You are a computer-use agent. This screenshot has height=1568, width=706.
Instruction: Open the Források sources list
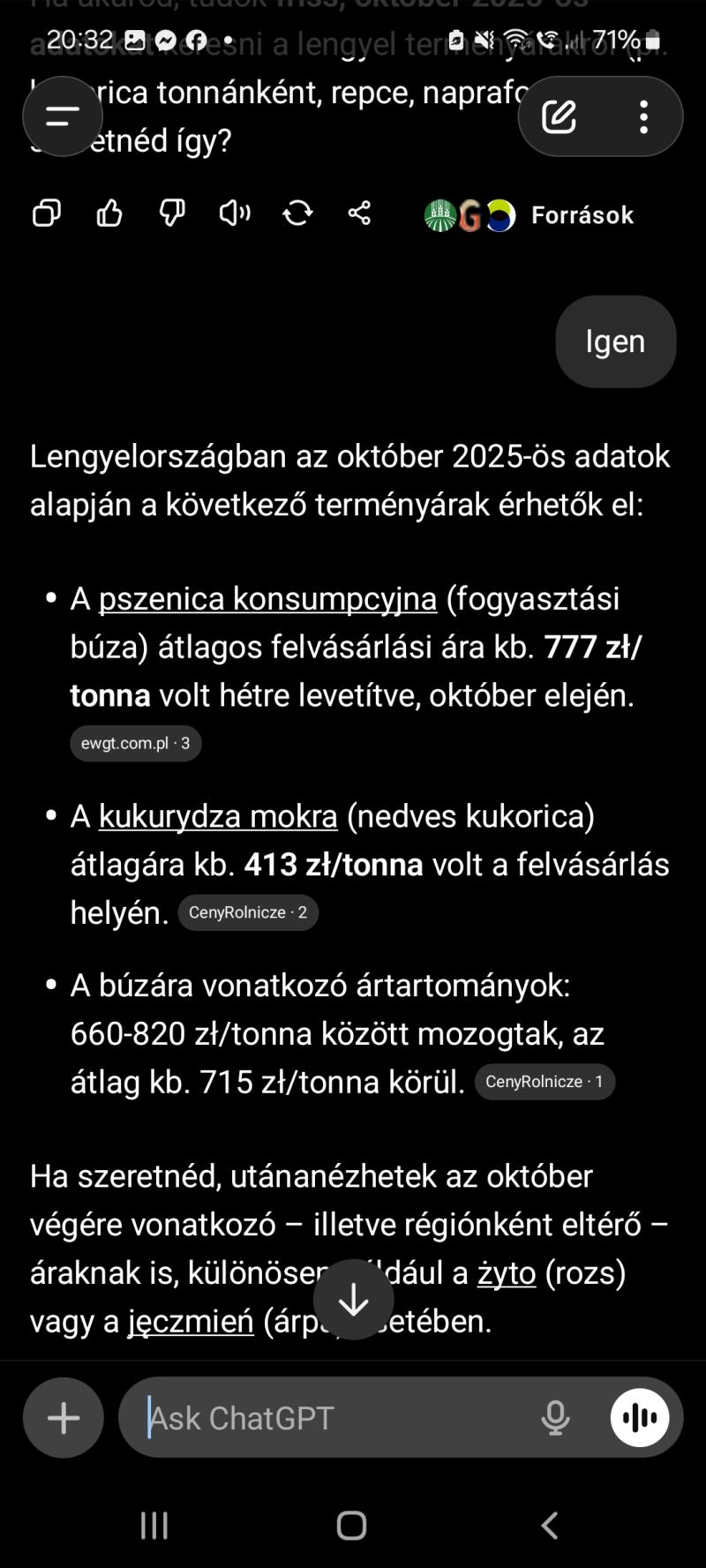click(x=529, y=215)
